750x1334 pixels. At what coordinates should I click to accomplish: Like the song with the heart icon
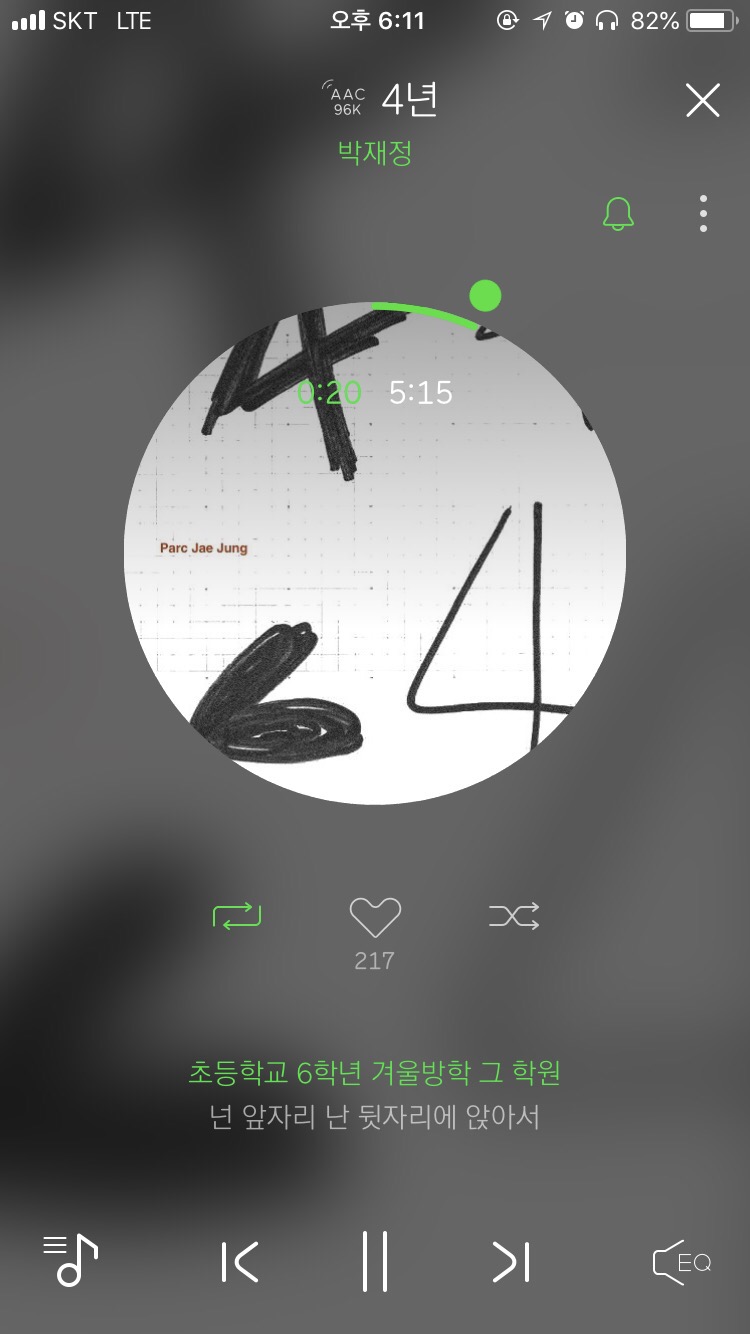(375, 917)
